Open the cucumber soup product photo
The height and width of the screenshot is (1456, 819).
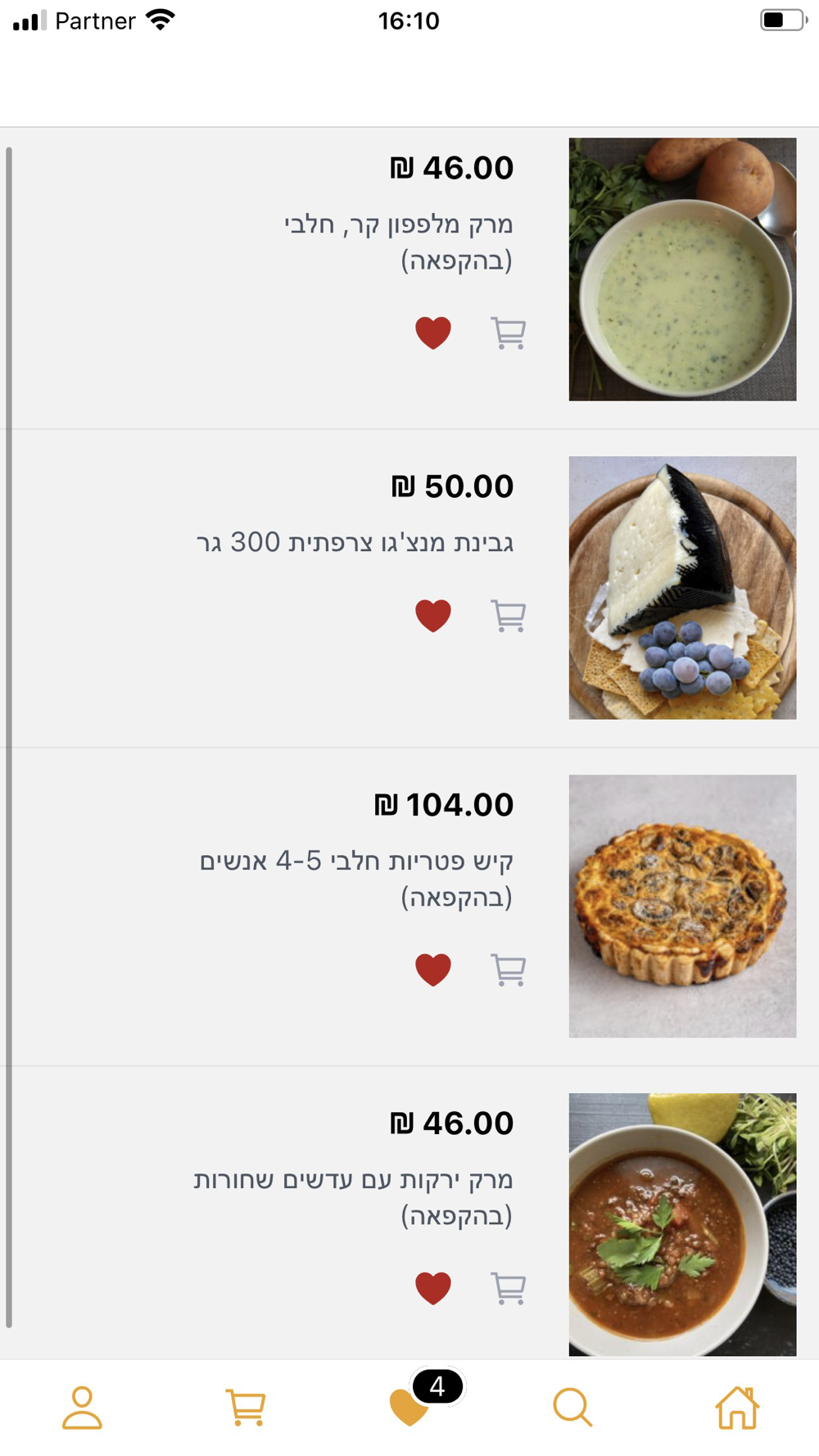tap(682, 269)
